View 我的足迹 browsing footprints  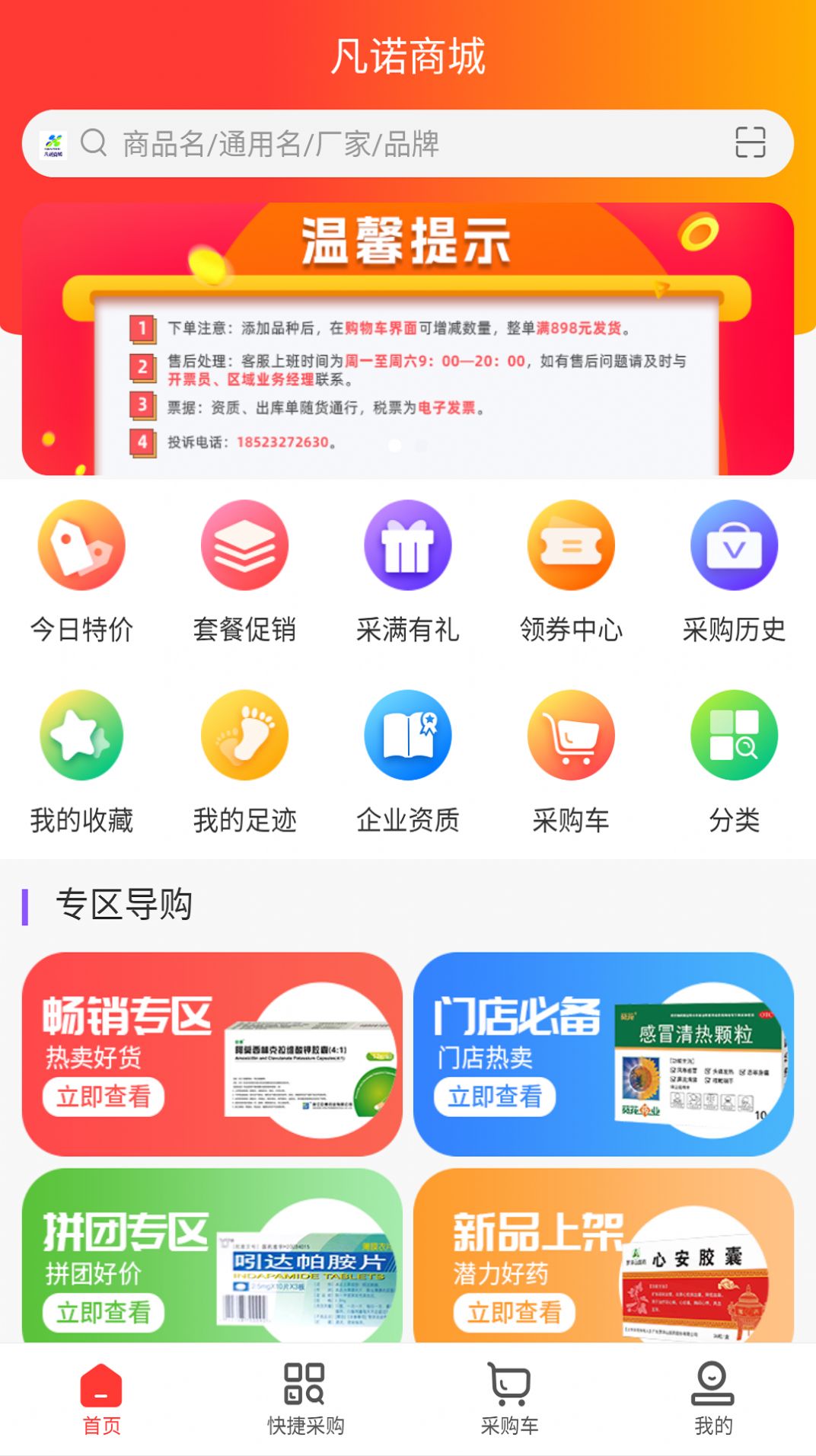244,735
